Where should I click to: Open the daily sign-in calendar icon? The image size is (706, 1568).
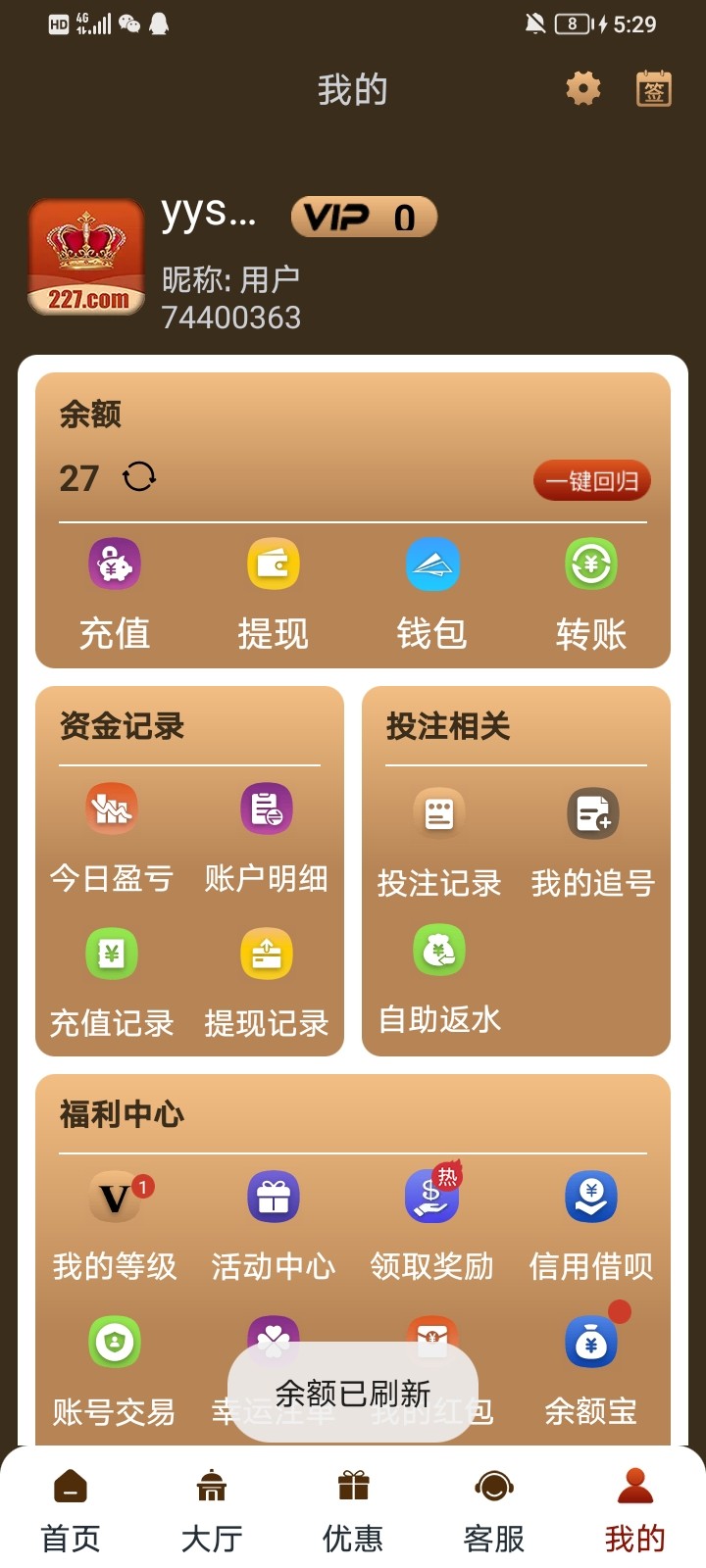click(x=654, y=89)
